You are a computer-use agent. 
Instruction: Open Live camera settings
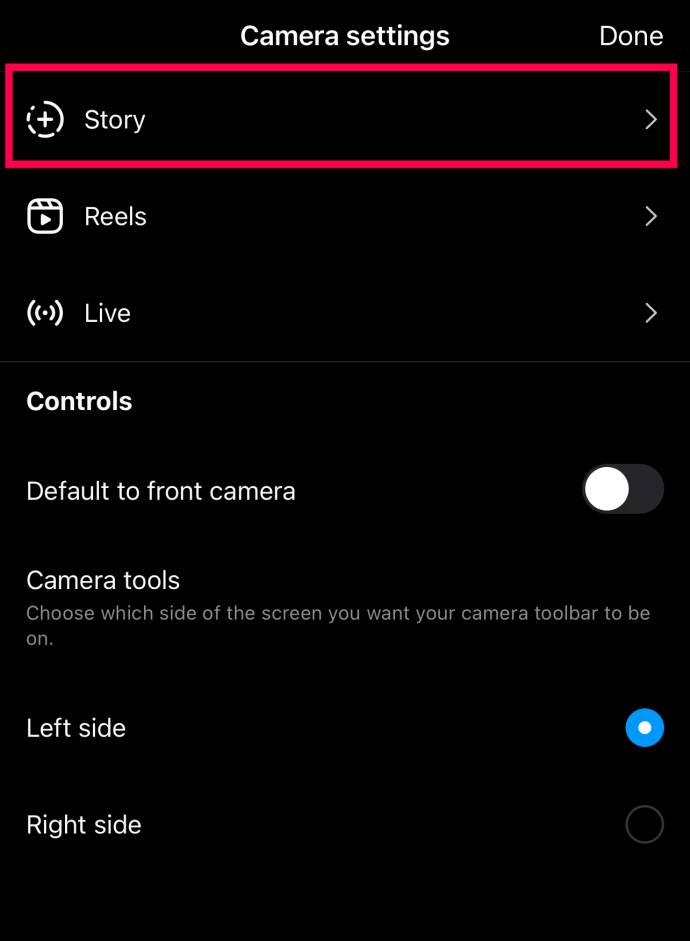(340, 313)
